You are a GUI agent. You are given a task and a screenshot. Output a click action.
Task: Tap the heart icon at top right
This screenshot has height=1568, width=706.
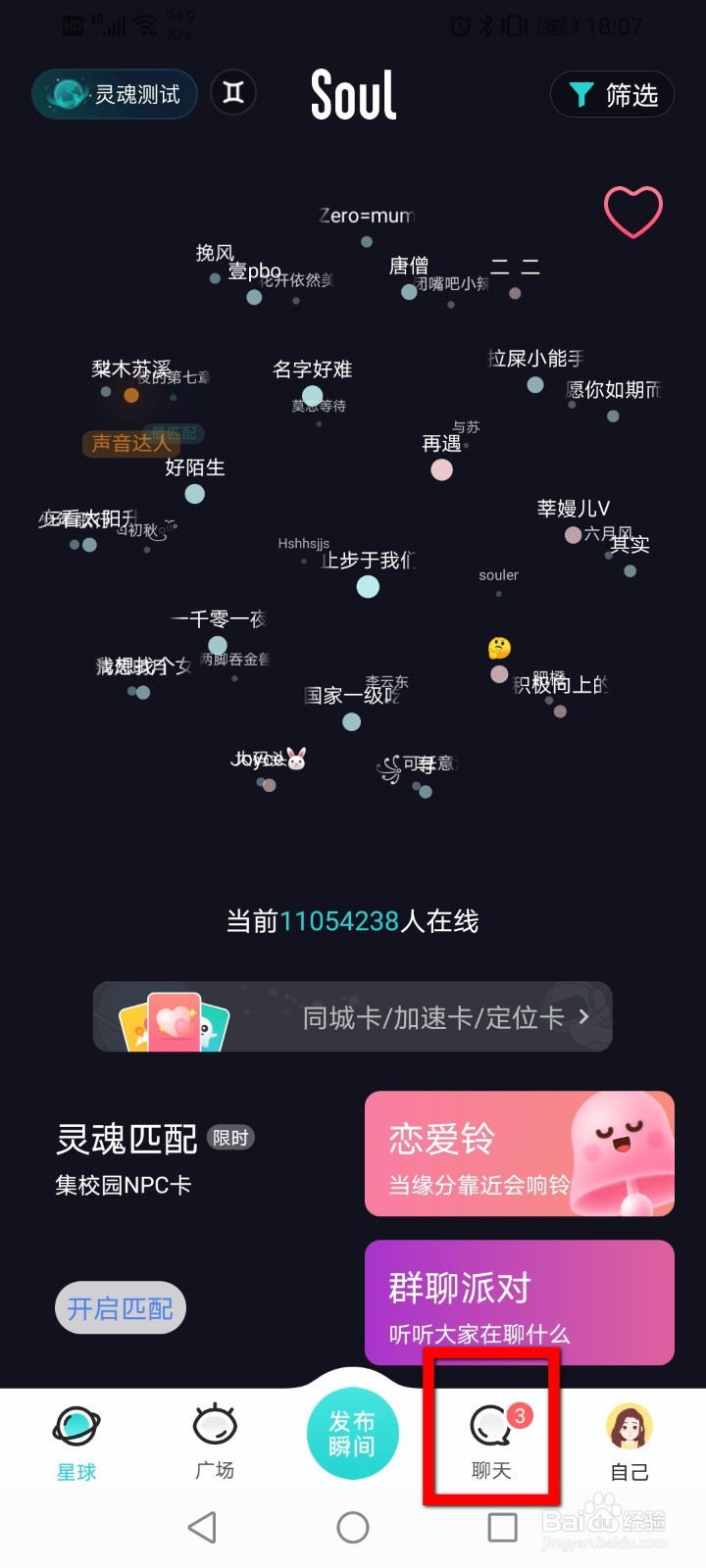pyautogui.click(x=632, y=212)
